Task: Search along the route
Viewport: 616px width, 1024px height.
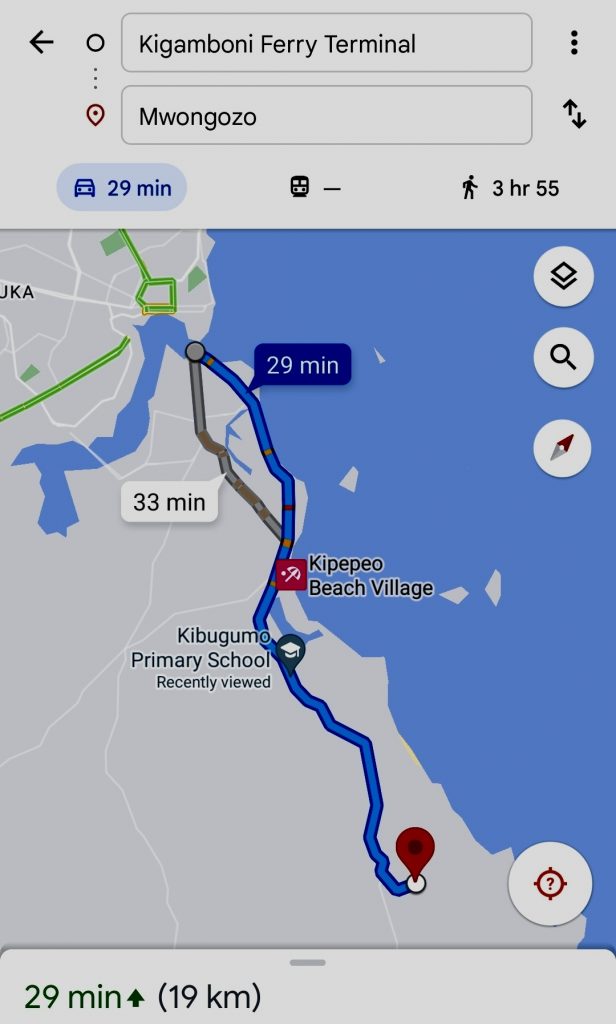Action: click(x=563, y=357)
